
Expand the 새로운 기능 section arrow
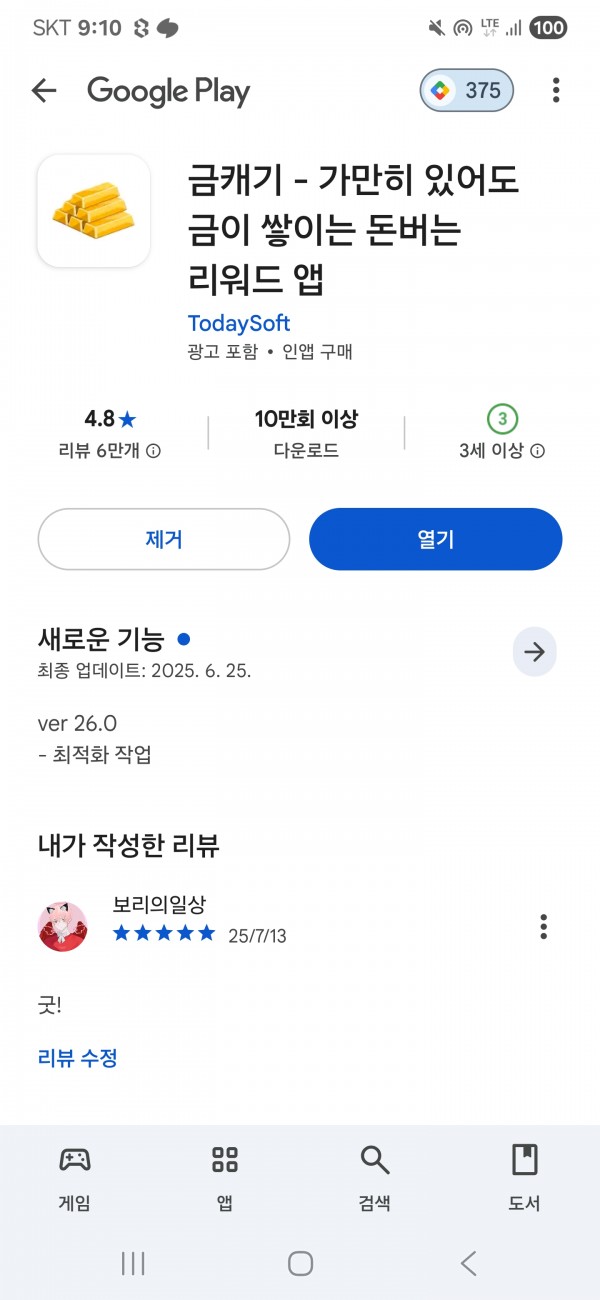535,652
